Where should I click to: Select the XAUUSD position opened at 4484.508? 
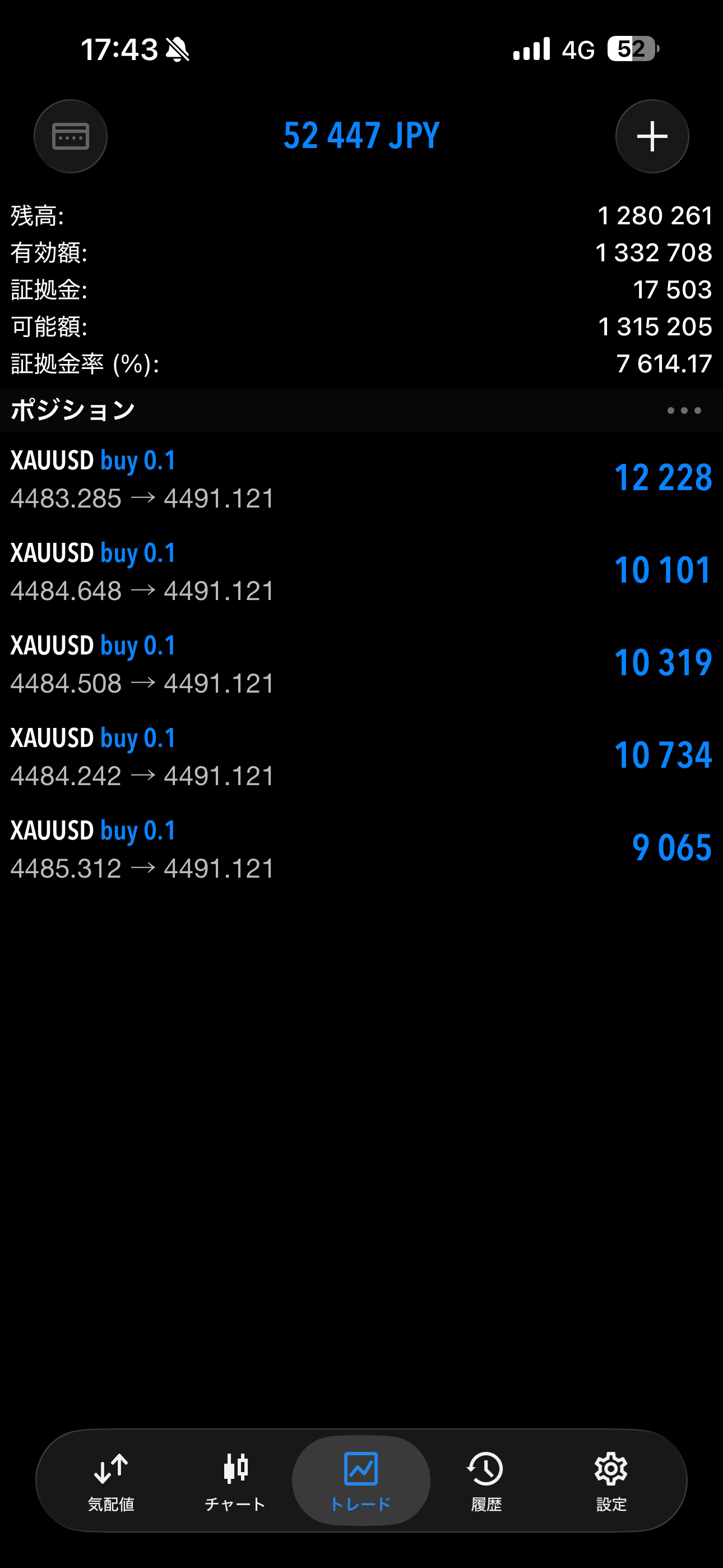(x=361, y=664)
